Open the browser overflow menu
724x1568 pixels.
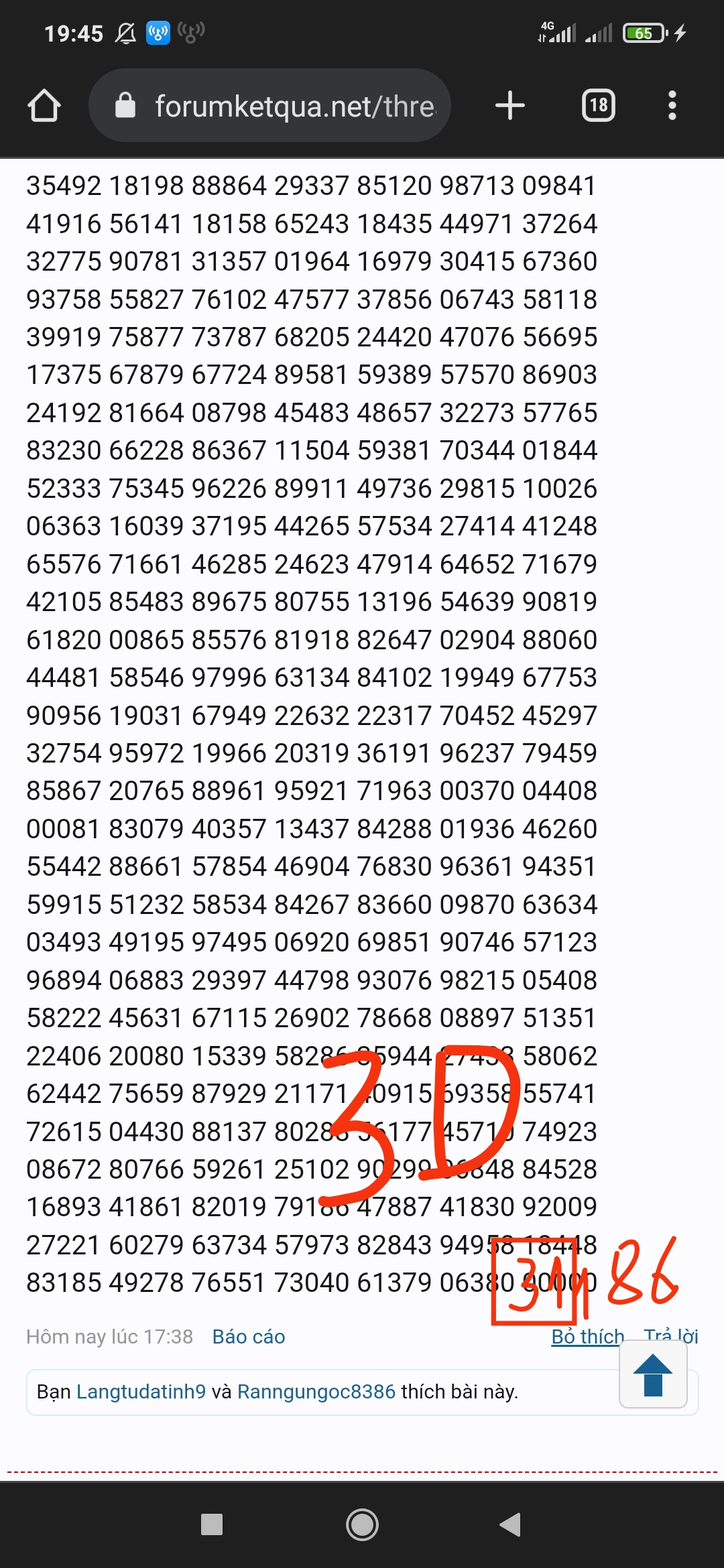[x=672, y=106]
